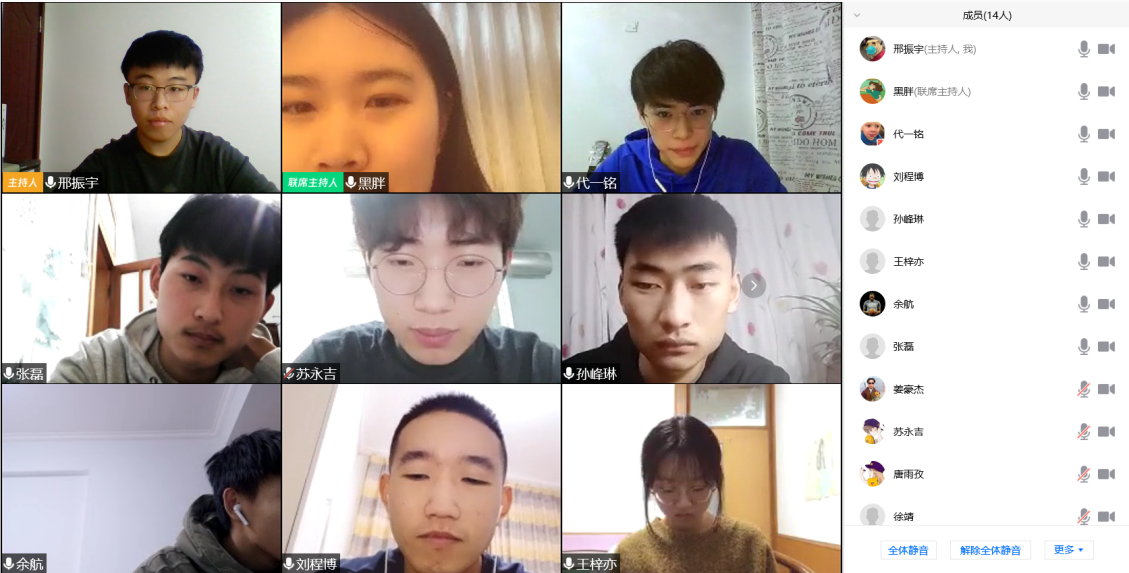Mute 邢振宇's microphone in member list
The width and height of the screenshot is (1129, 573).
click(1083, 49)
